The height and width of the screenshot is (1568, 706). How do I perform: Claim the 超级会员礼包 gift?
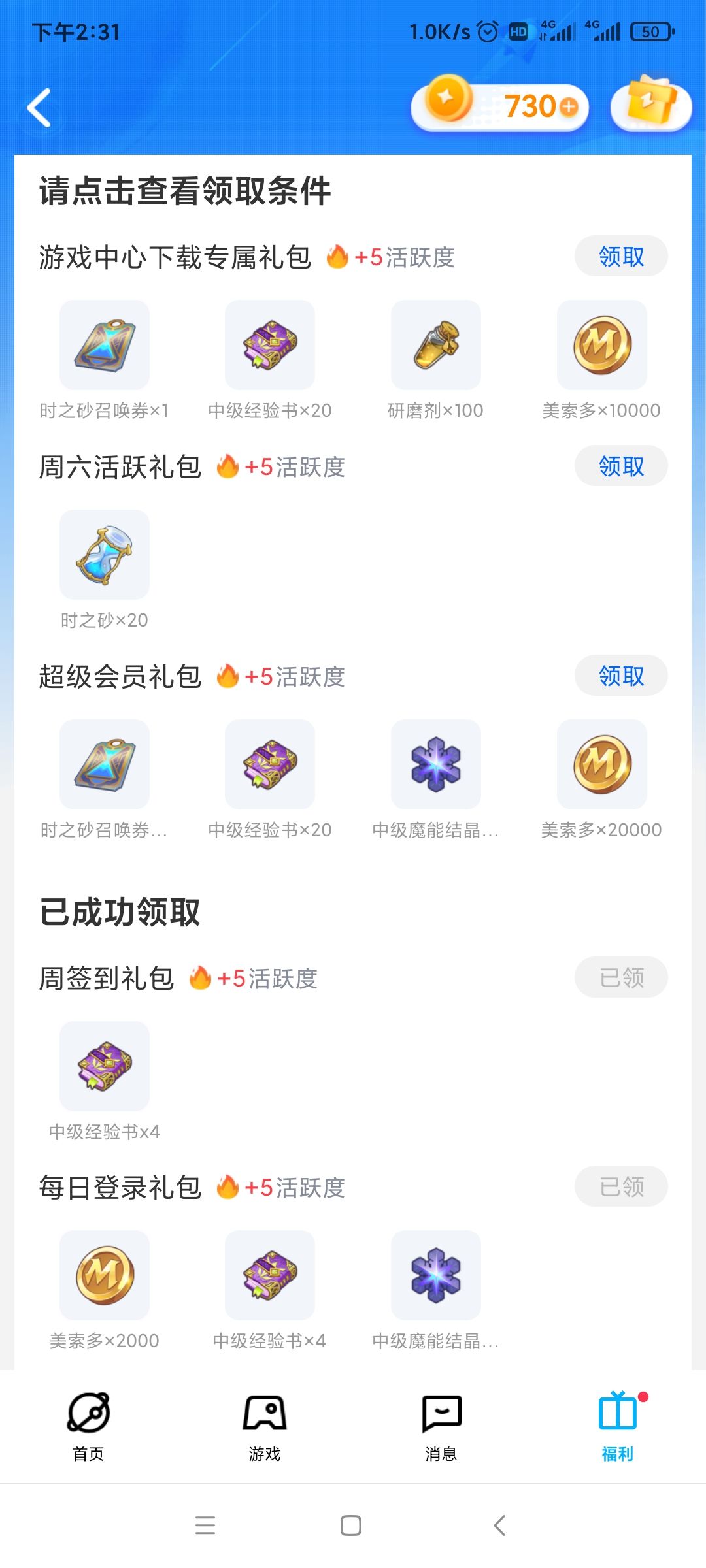620,676
